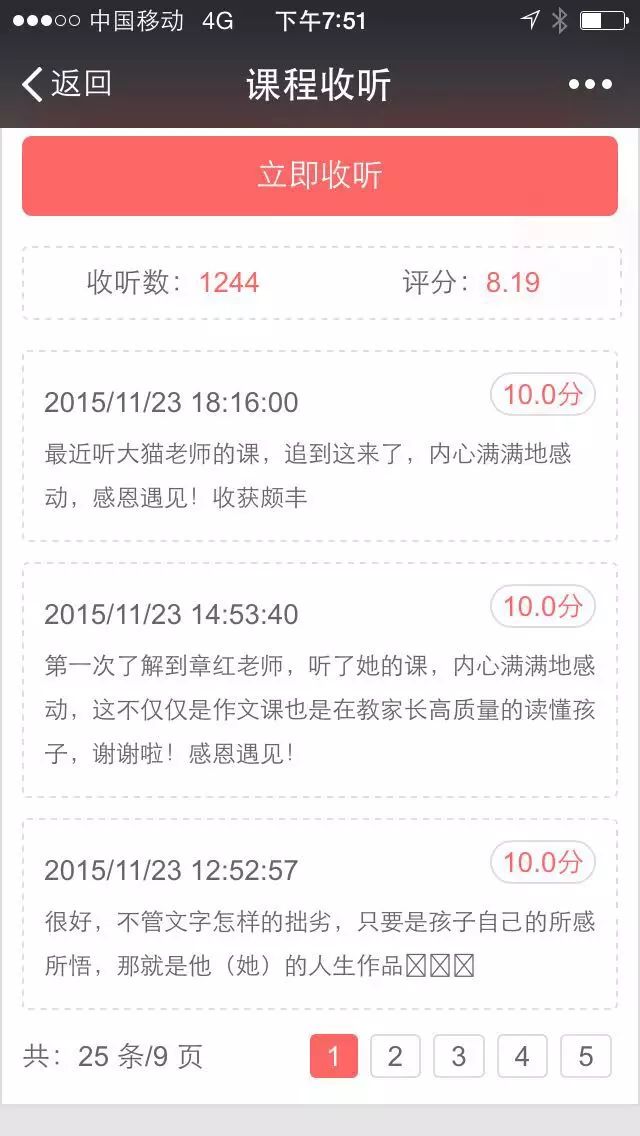Tap the 立即收听 button to listen now
The height and width of the screenshot is (1136, 640).
320,176
